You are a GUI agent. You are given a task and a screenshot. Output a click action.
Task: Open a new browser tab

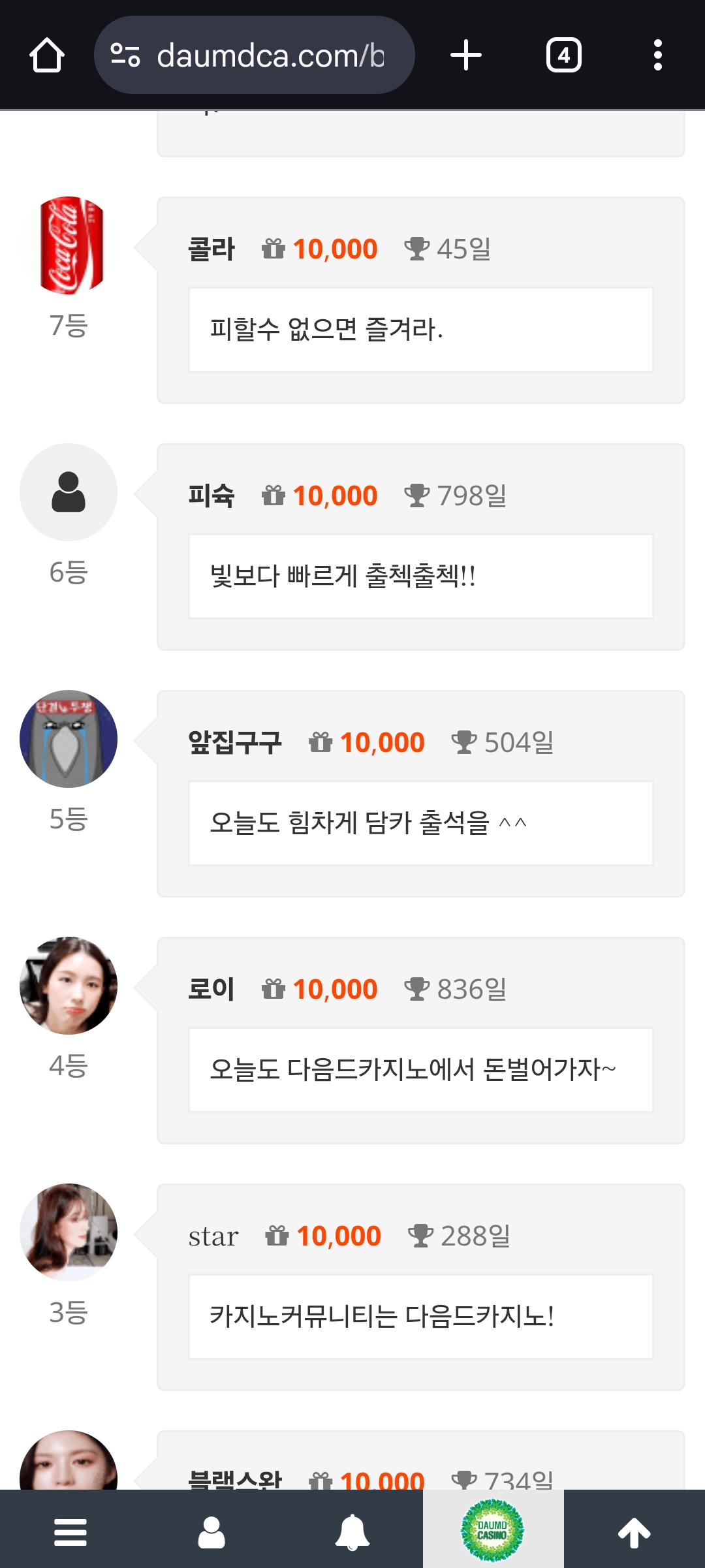[x=466, y=55]
